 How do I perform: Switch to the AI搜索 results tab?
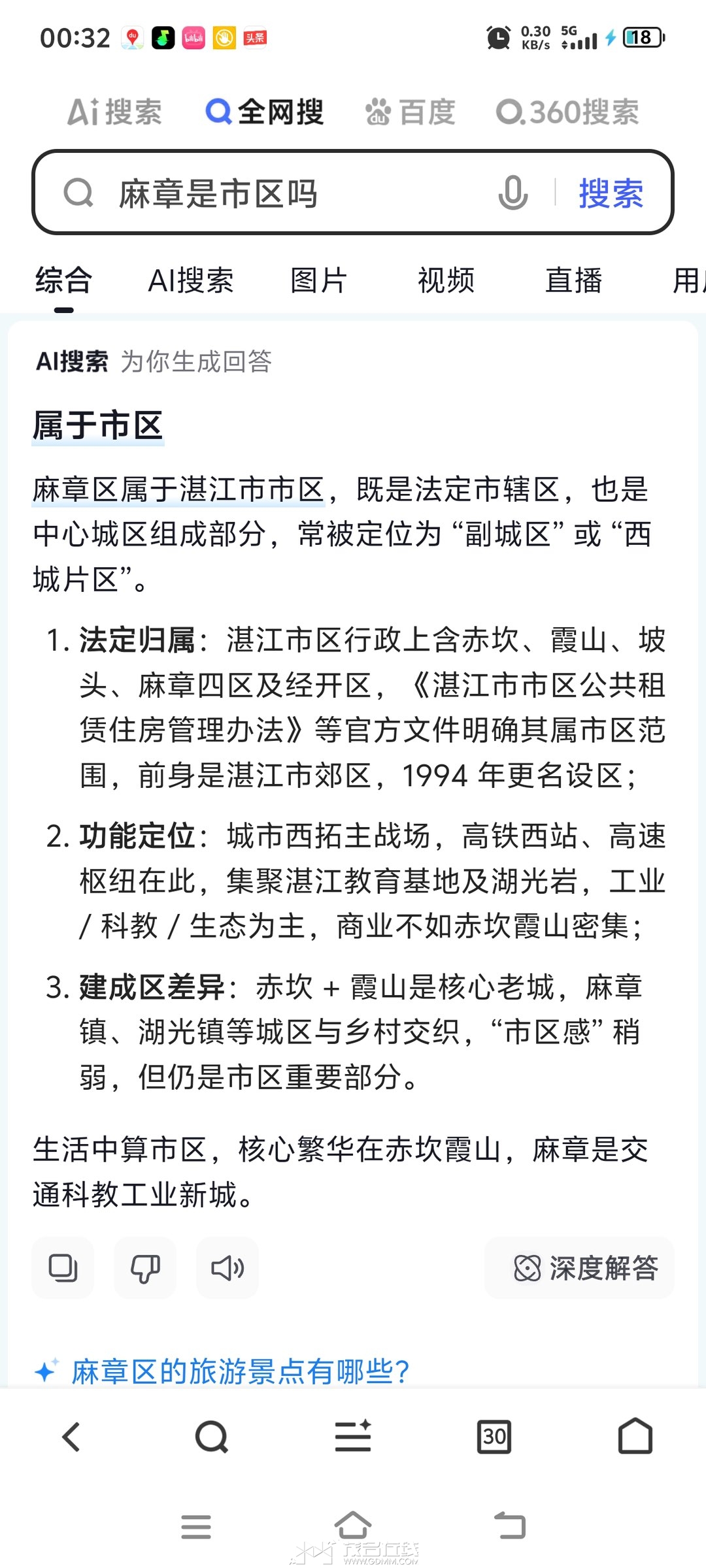pyautogui.click(x=191, y=281)
